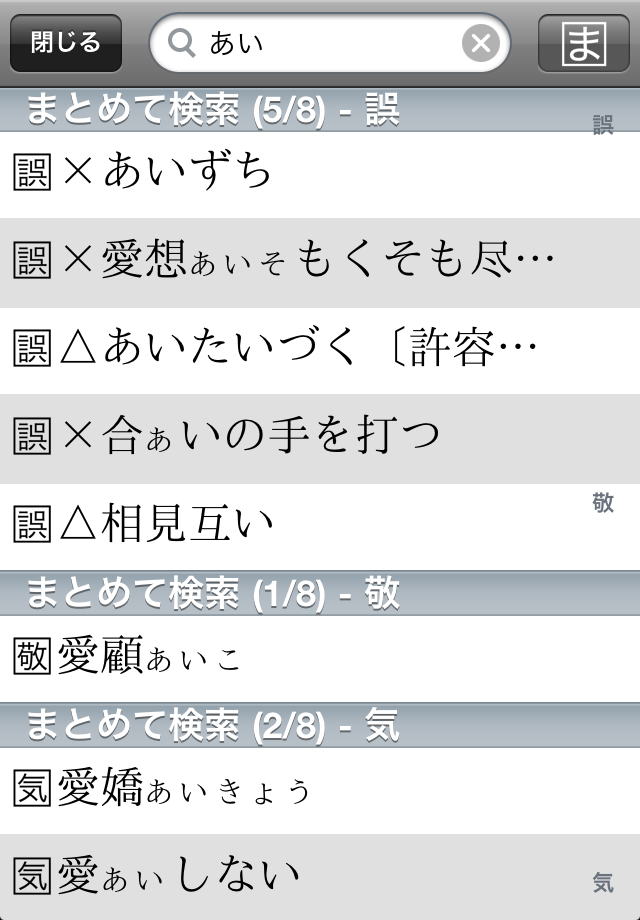Open the 気 entry 愛しない
This screenshot has height=920, width=640.
[x=290, y=876]
